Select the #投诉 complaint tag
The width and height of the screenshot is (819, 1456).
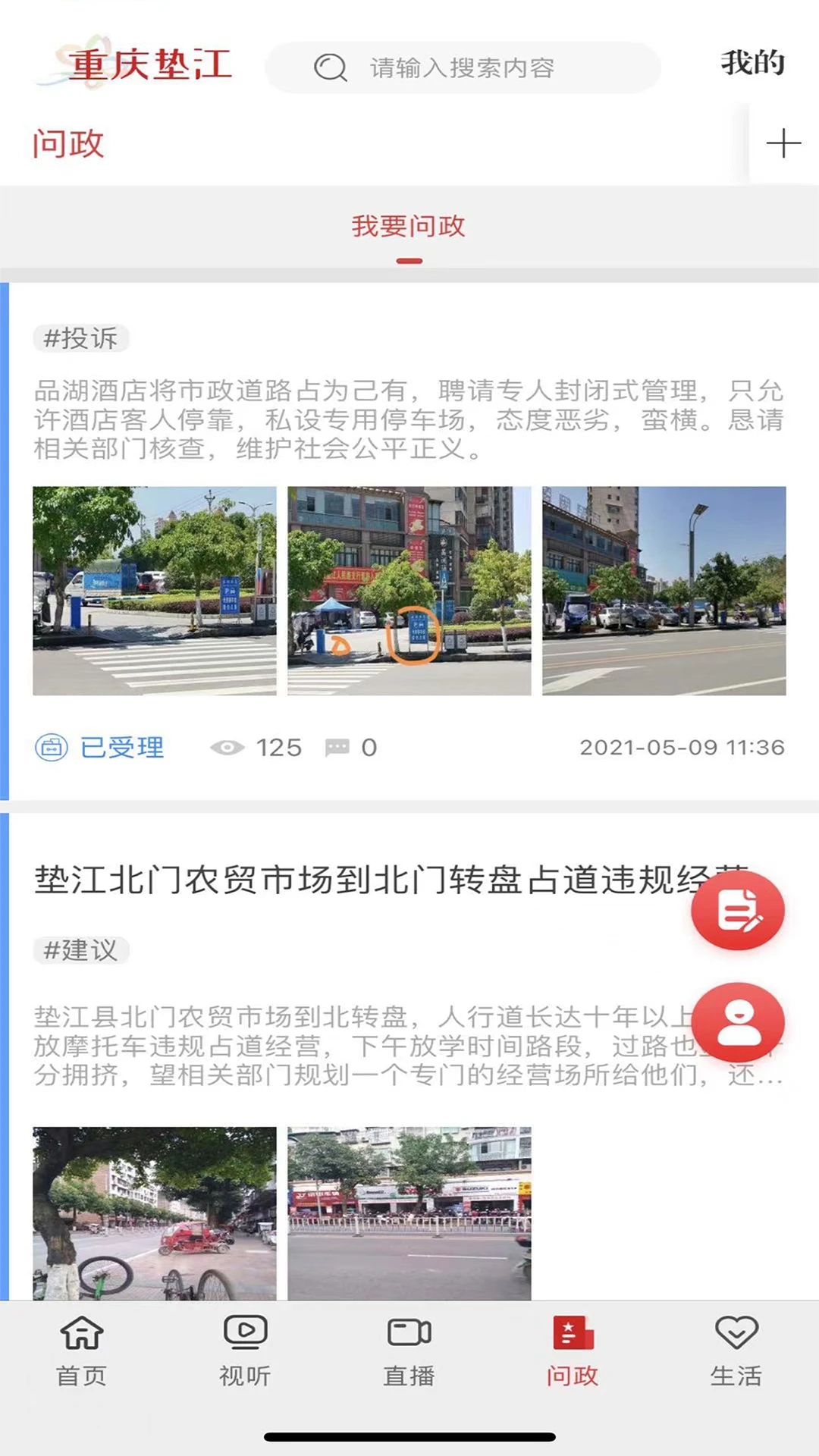(80, 340)
